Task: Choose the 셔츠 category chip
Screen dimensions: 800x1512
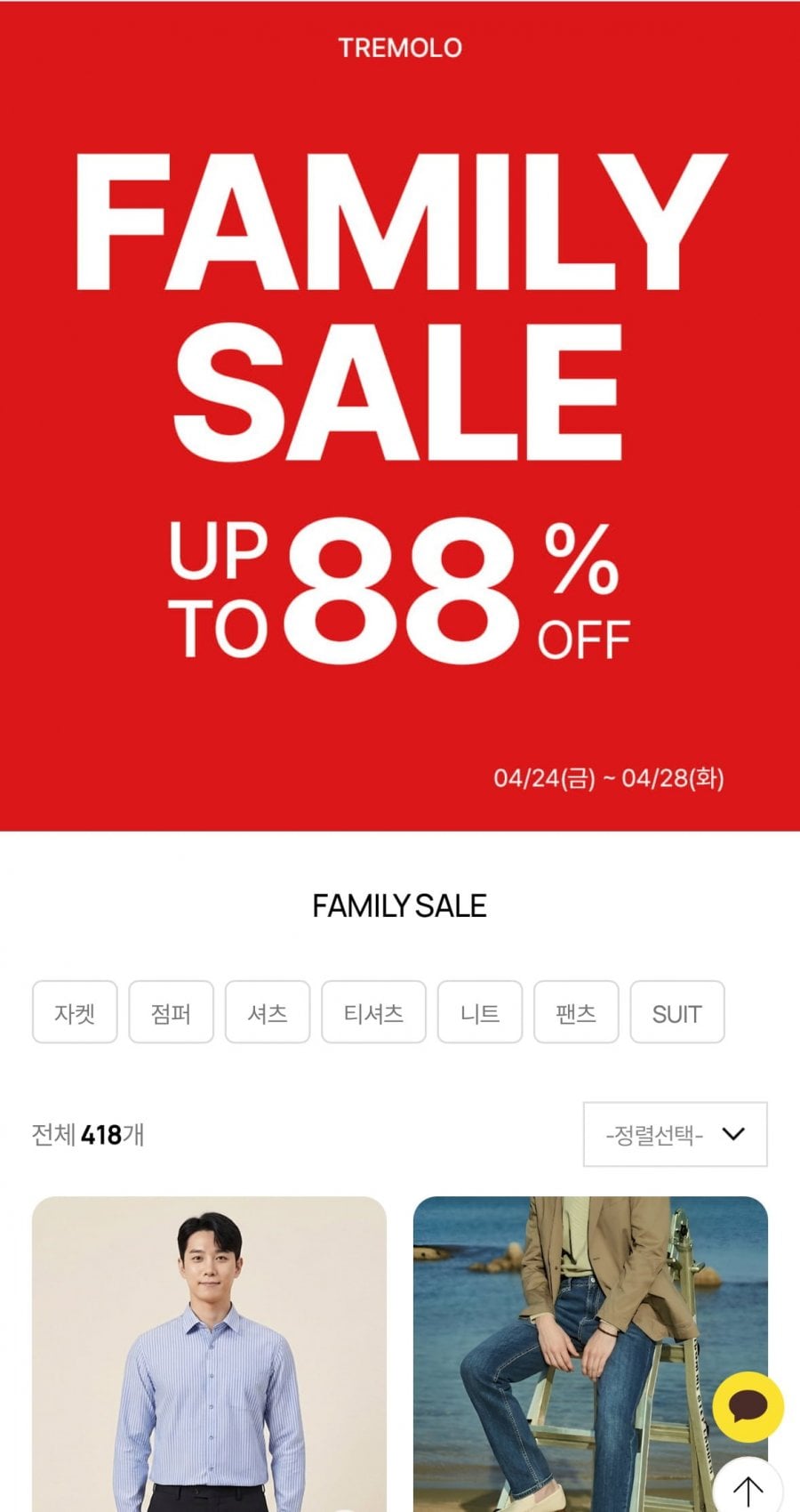Action: 268,1012
